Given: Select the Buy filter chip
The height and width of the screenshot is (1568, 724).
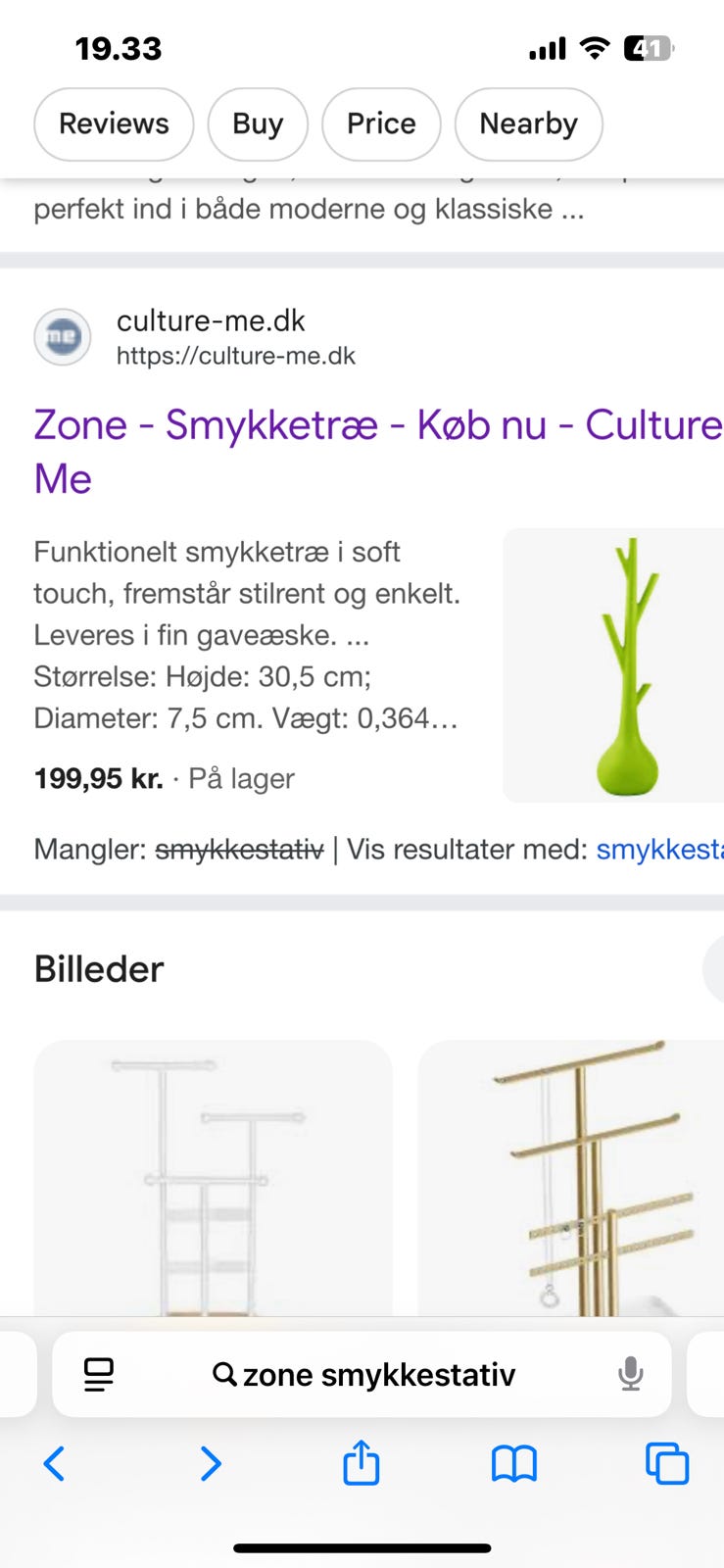Looking at the screenshot, I should [x=258, y=123].
